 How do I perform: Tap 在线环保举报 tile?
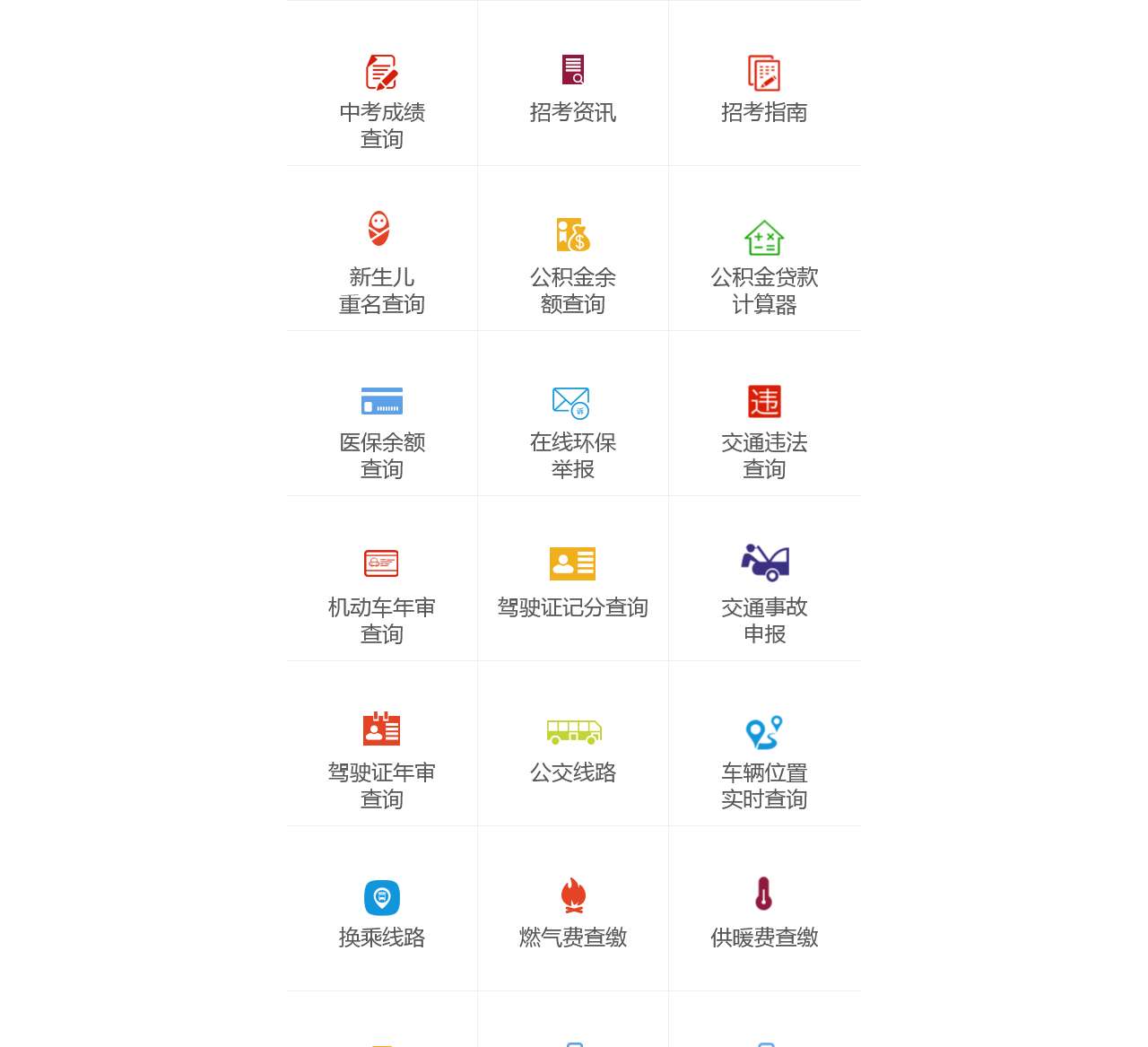[573, 429]
